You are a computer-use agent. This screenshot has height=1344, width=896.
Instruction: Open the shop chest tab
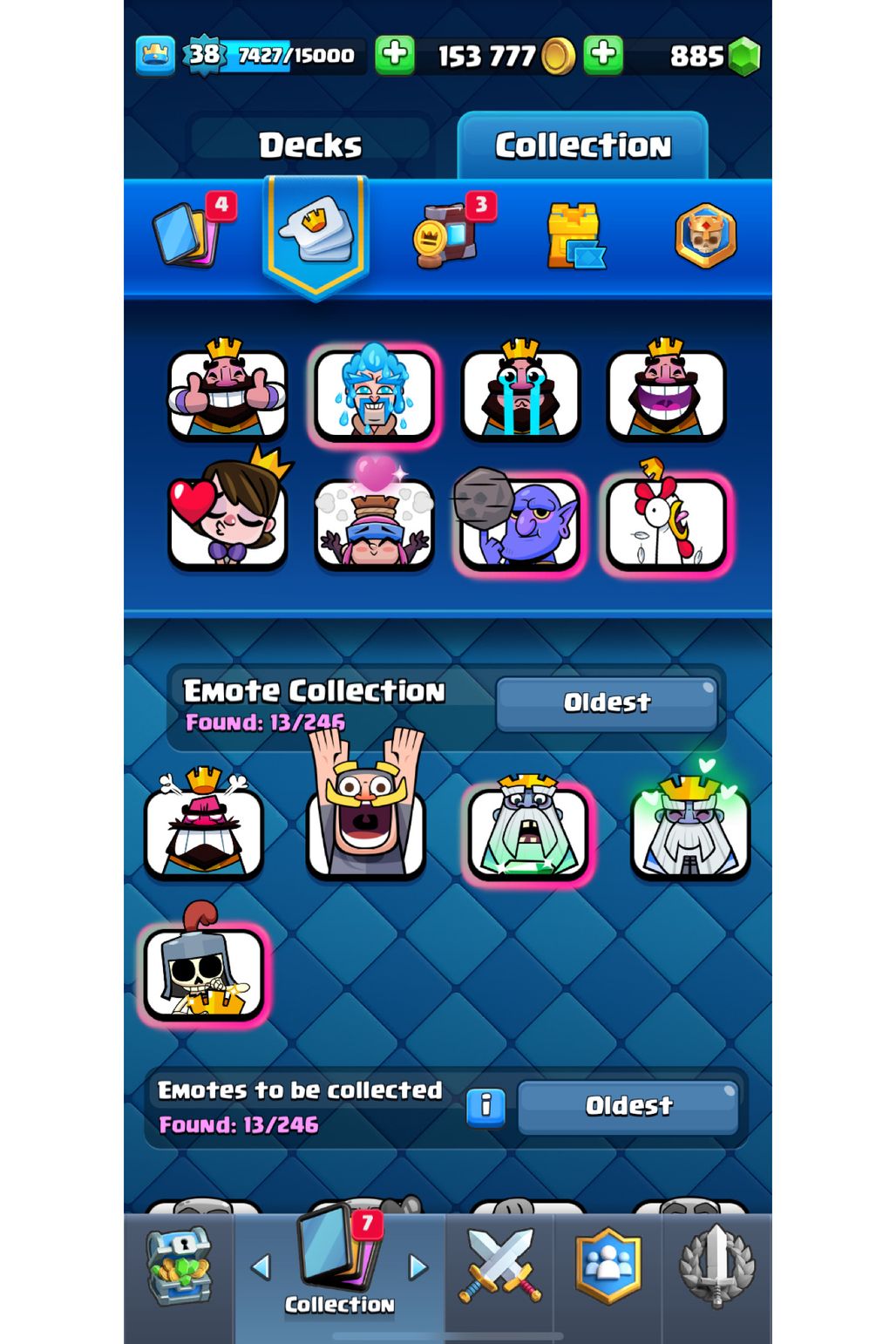pyautogui.click(x=179, y=1268)
